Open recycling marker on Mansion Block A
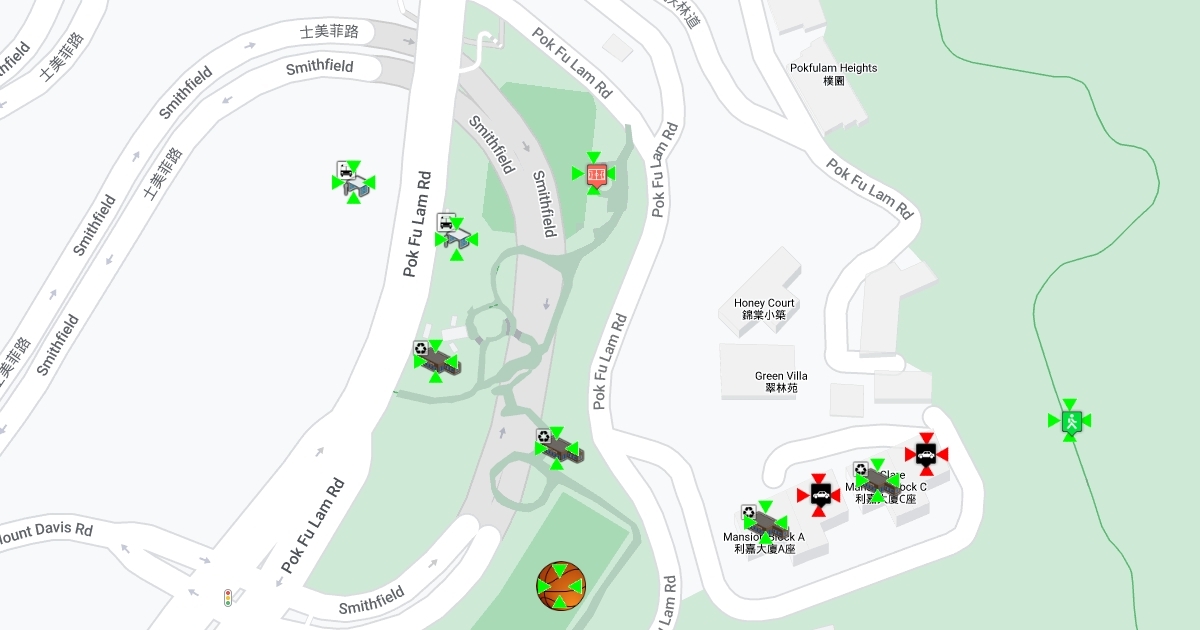This screenshot has width=1200, height=630. pos(765,523)
